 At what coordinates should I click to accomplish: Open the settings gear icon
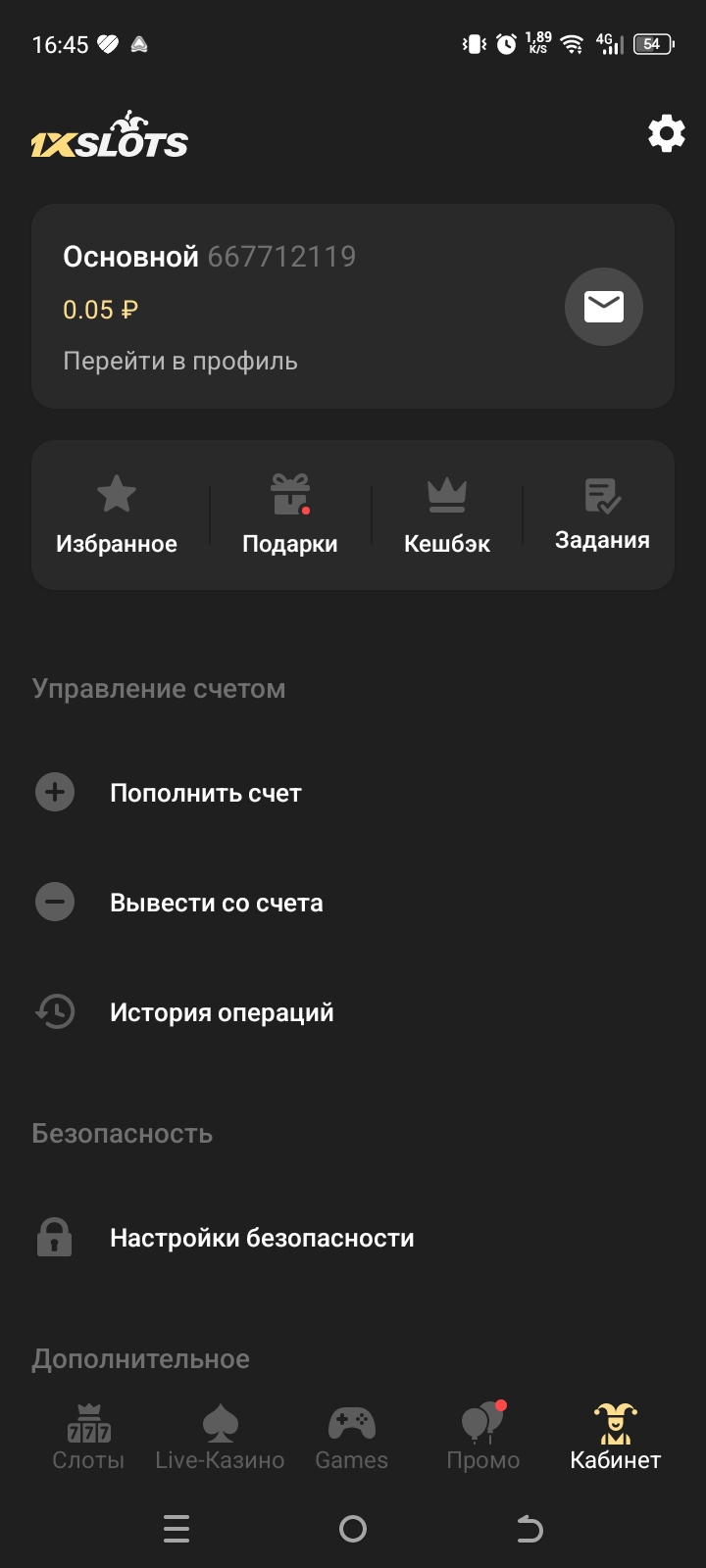coord(667,133)
